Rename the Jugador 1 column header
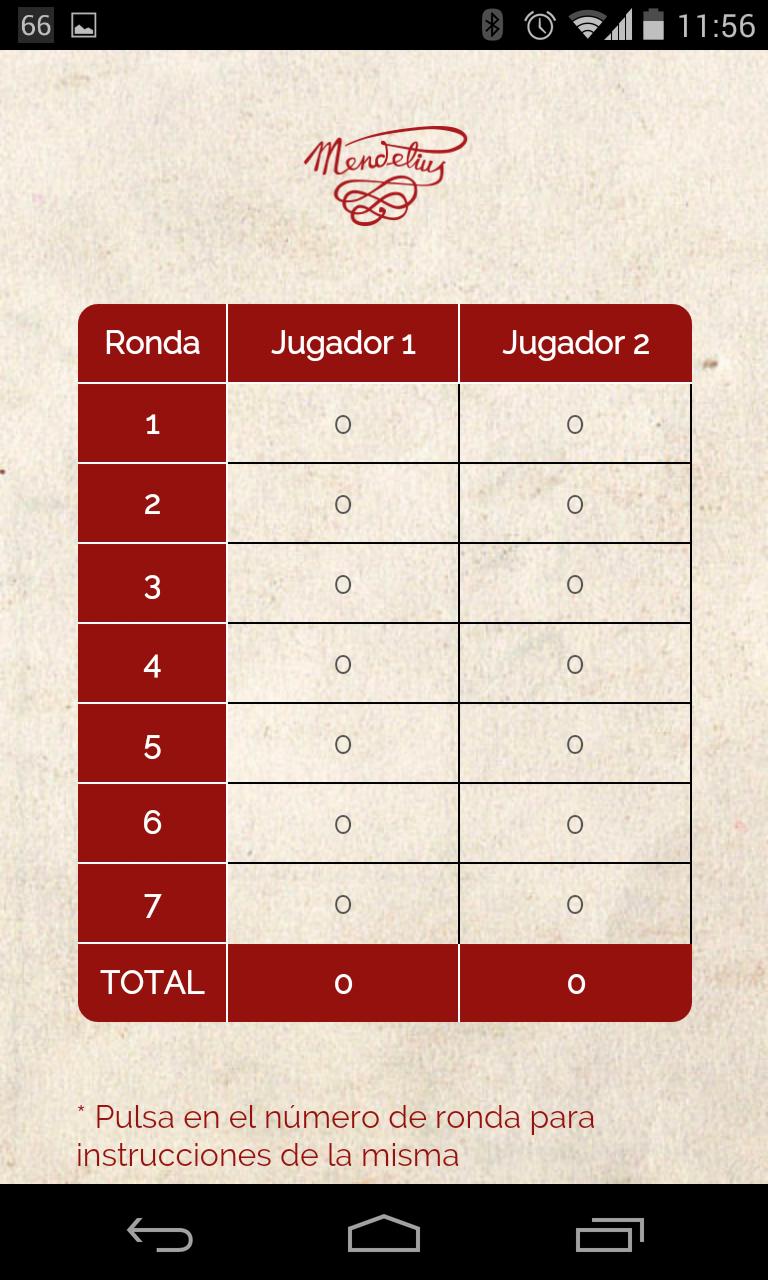This screenshot has width=768, height=1280. tap(343, 343)
